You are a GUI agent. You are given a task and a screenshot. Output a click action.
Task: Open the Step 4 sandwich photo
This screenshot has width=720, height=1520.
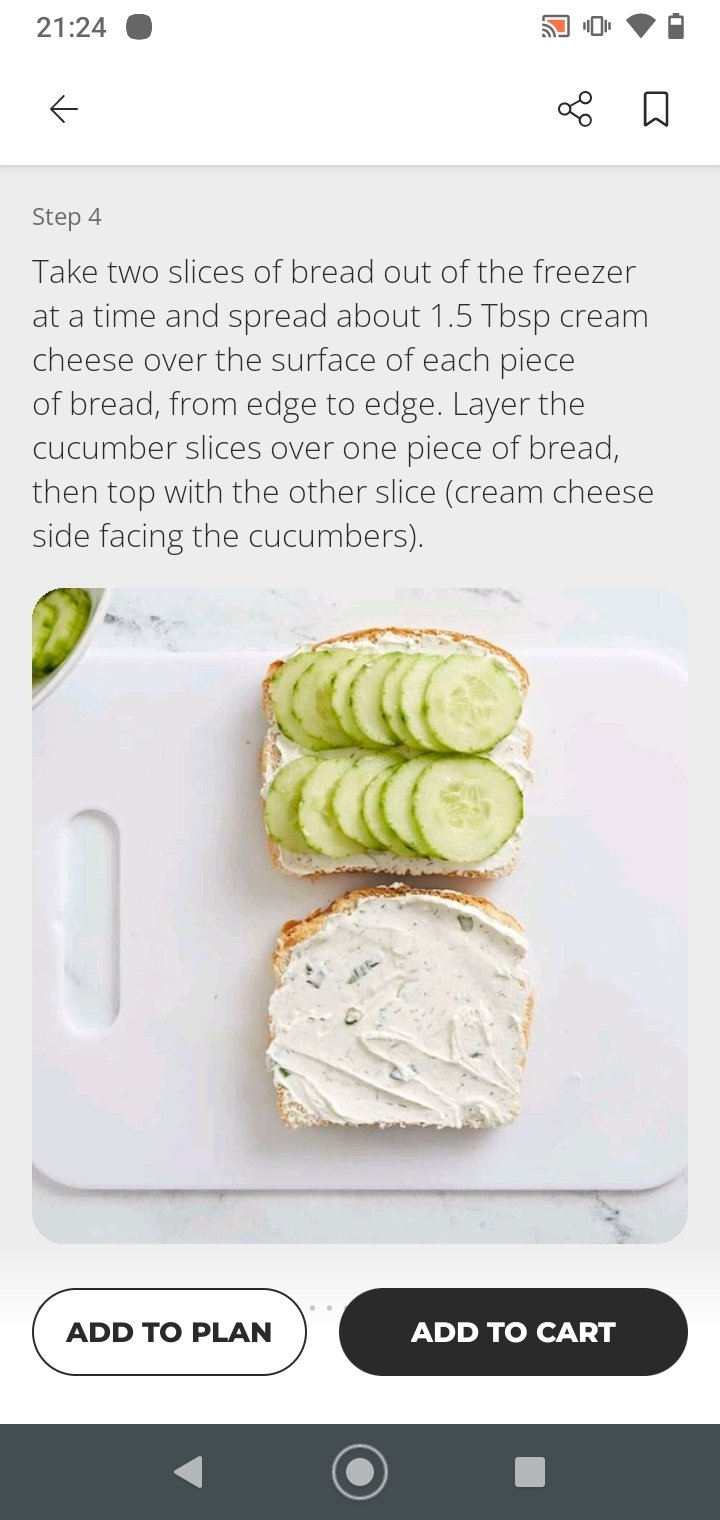click(x=360, y=915)
